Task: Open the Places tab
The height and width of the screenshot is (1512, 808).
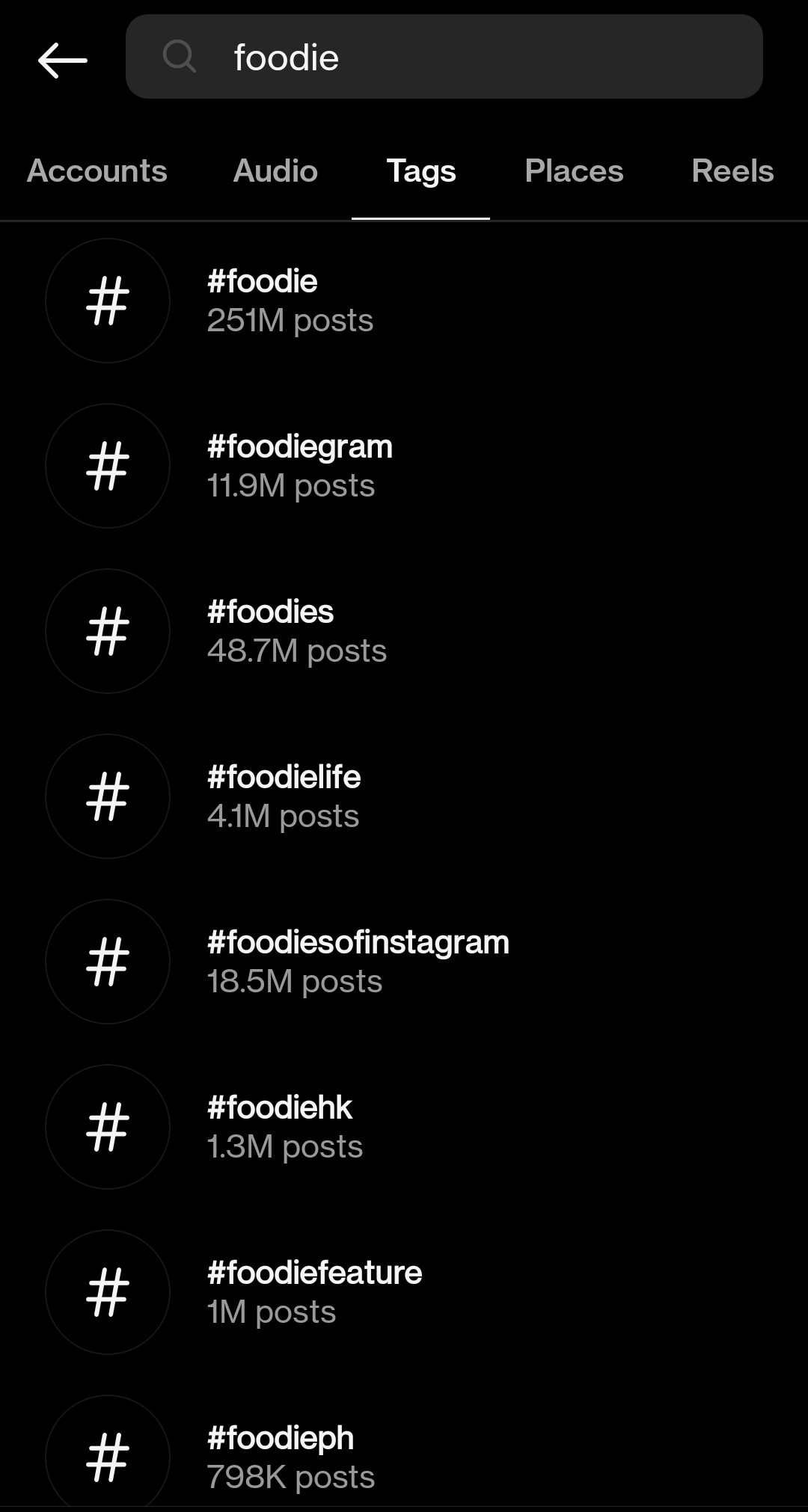Action: (x=574, y=170)
